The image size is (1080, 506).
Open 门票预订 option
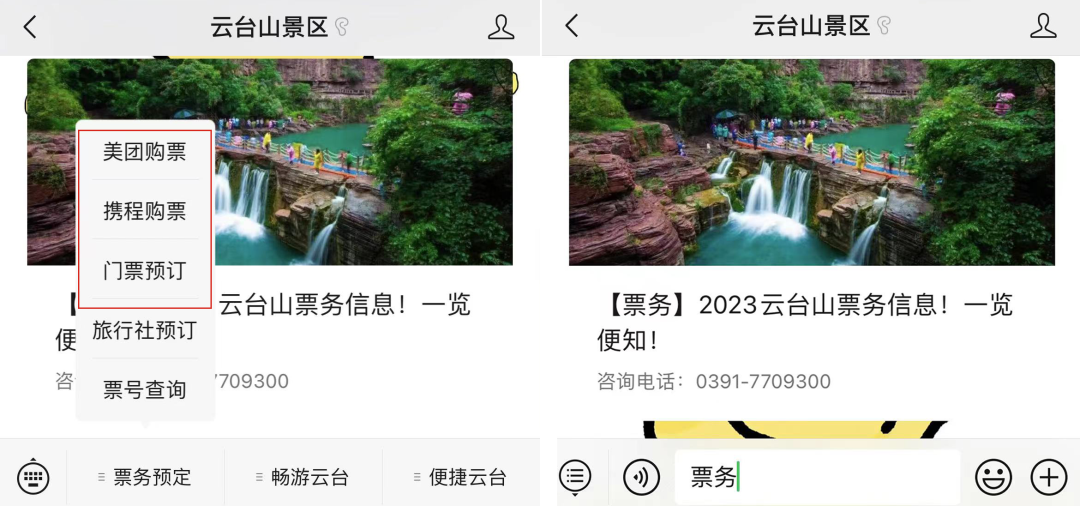pyautogui.click(x=144, y=270)
